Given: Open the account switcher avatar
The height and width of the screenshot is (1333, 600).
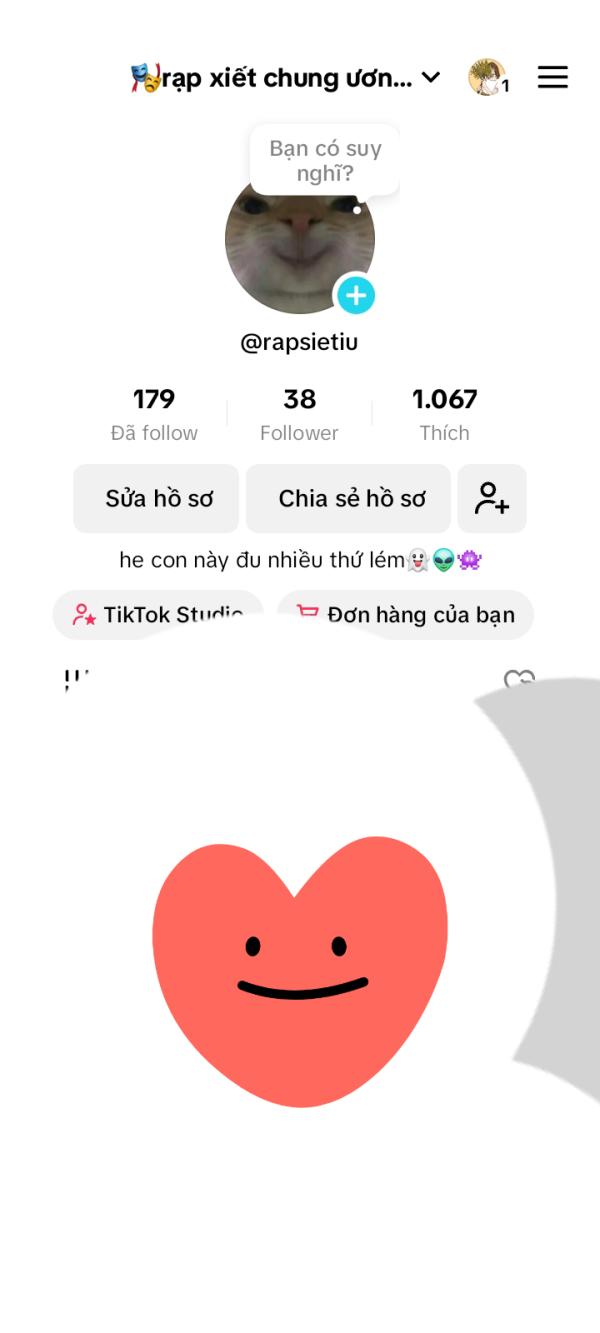Looking at the screenshot, I should 487,77.
